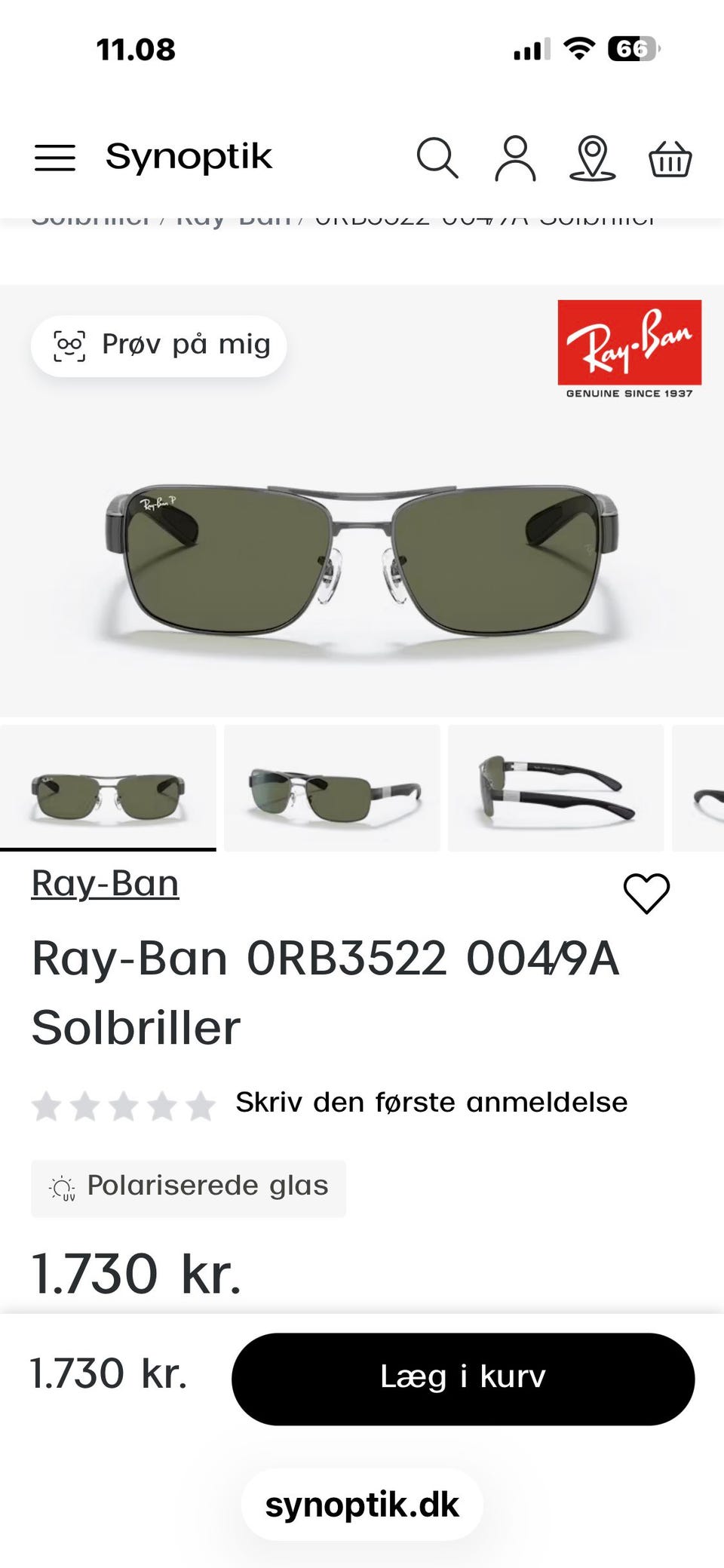Screen dimensions: 724x1568
Task: Tap Læg i kurv button
Action: point(463,1379)
